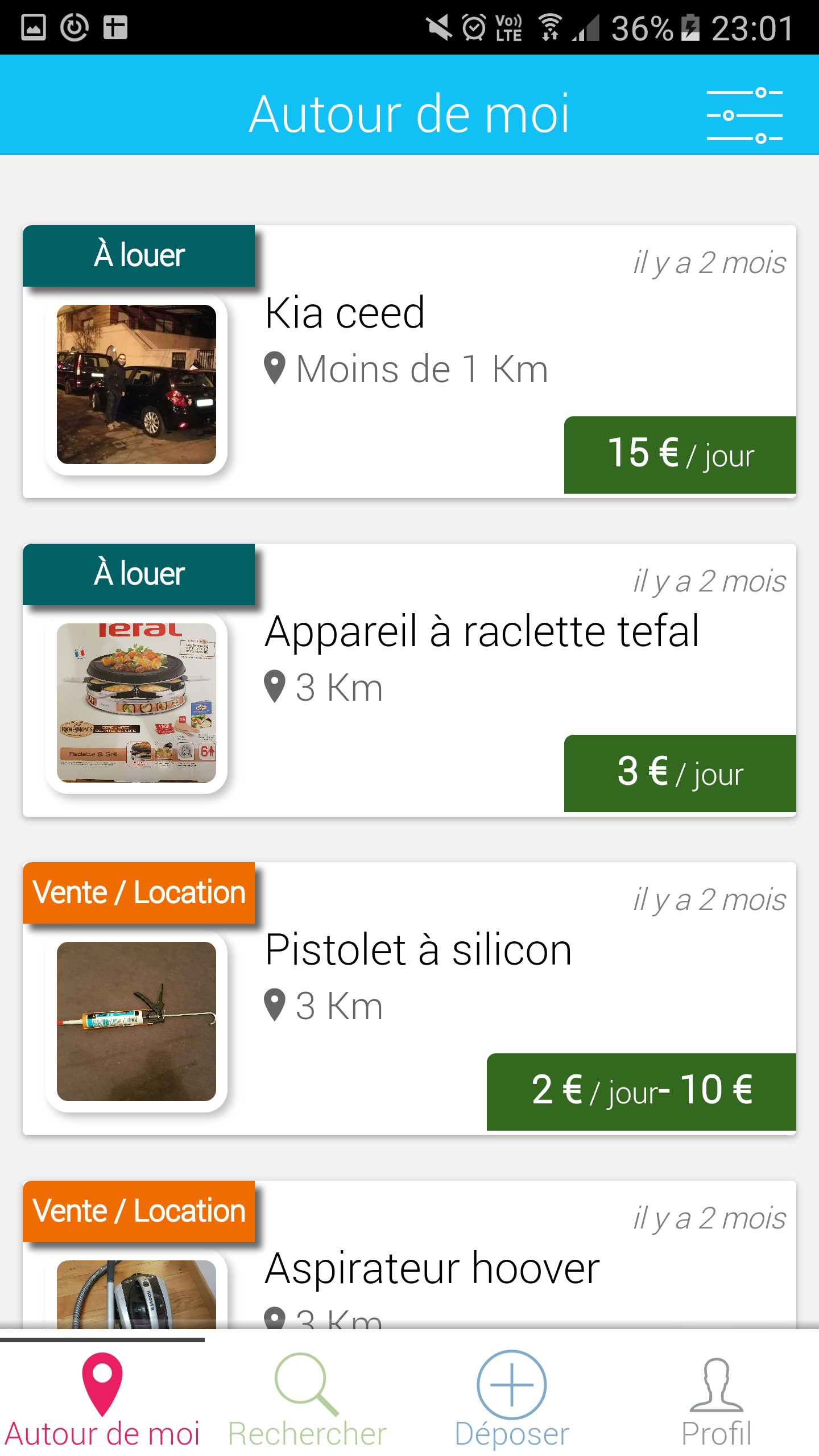View the Appareil à raclette tefal listing
The height and width of the screenshot is (1456, 819).
click(409, 680)
